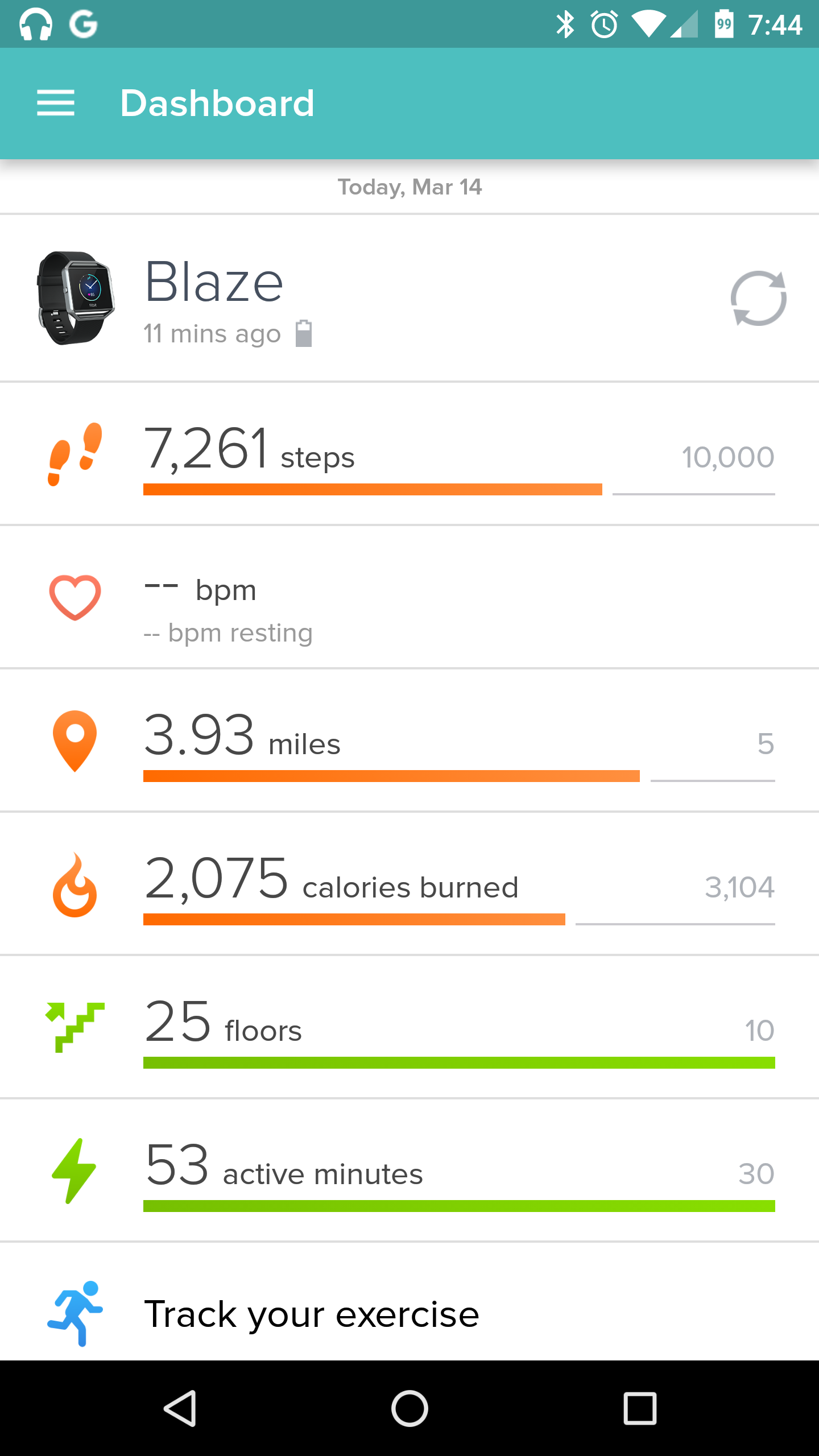
Task: Tap the system home button
Action: pyautogui.click(x=409, y=1409)
